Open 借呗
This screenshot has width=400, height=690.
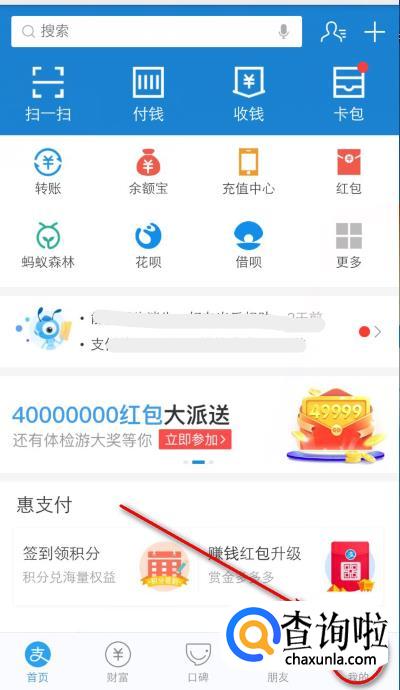[x=249, y=245]
